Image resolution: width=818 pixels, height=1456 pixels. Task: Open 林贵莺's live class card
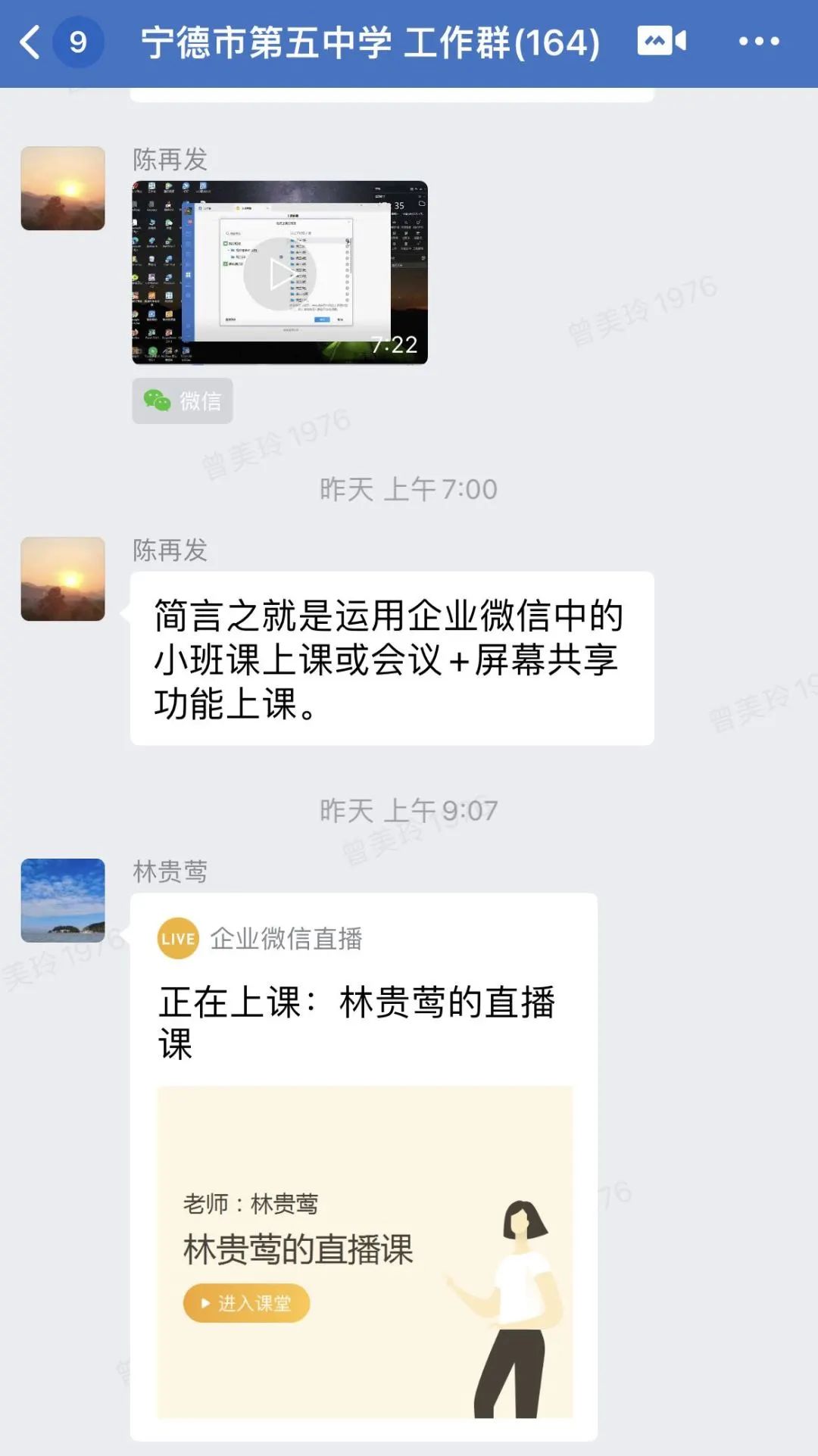click(x=364, y=1167)
